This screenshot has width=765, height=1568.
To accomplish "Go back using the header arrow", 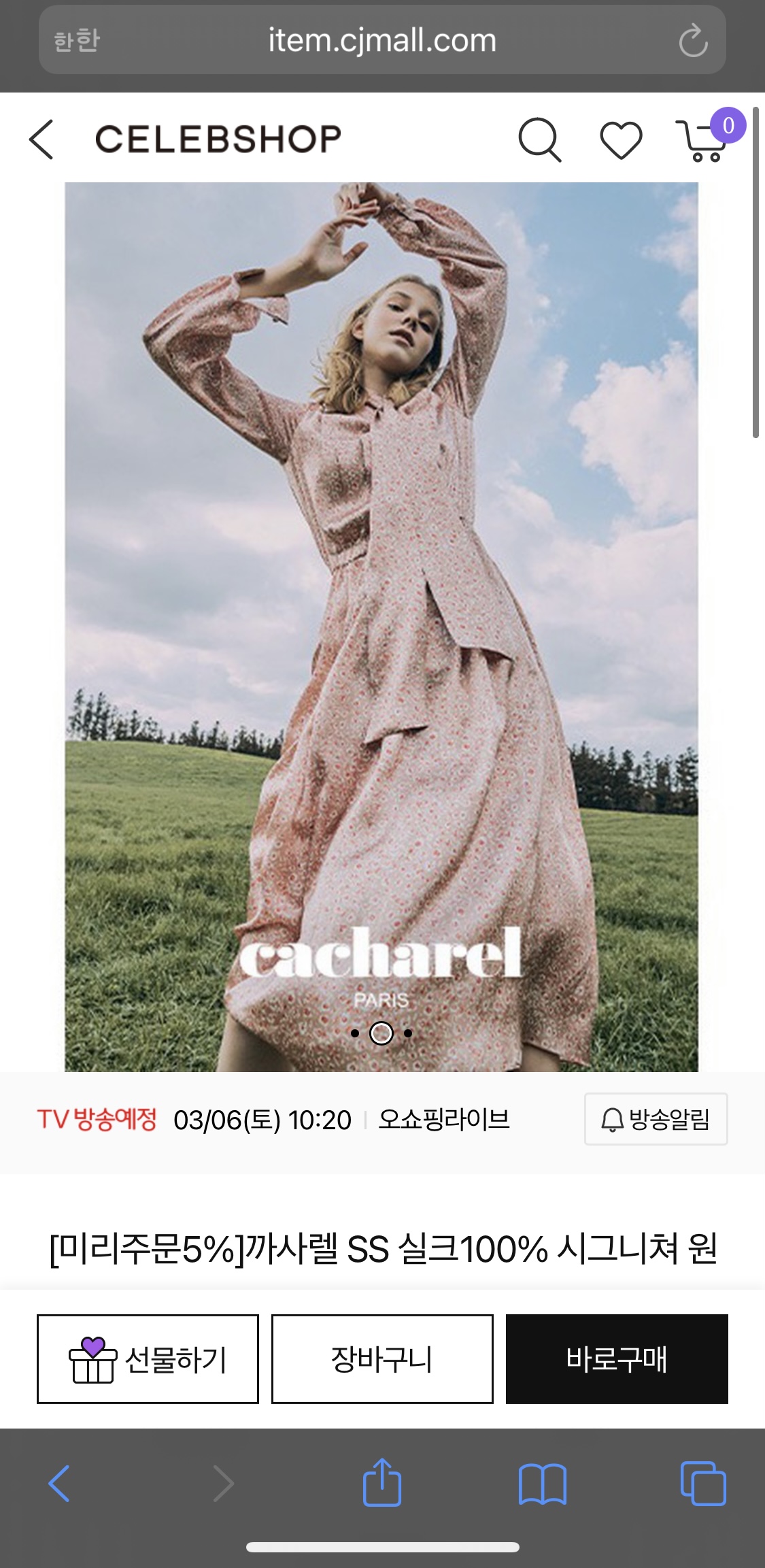I will pyautogui.click(x=42, y=139).
